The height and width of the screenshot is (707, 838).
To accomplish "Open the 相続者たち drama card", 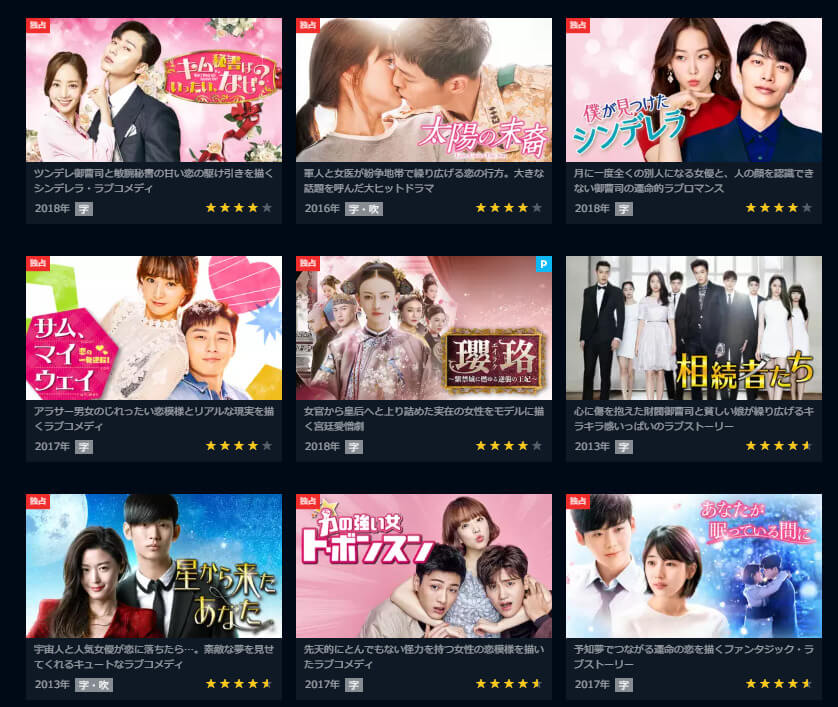I will [x=694, y=328].
